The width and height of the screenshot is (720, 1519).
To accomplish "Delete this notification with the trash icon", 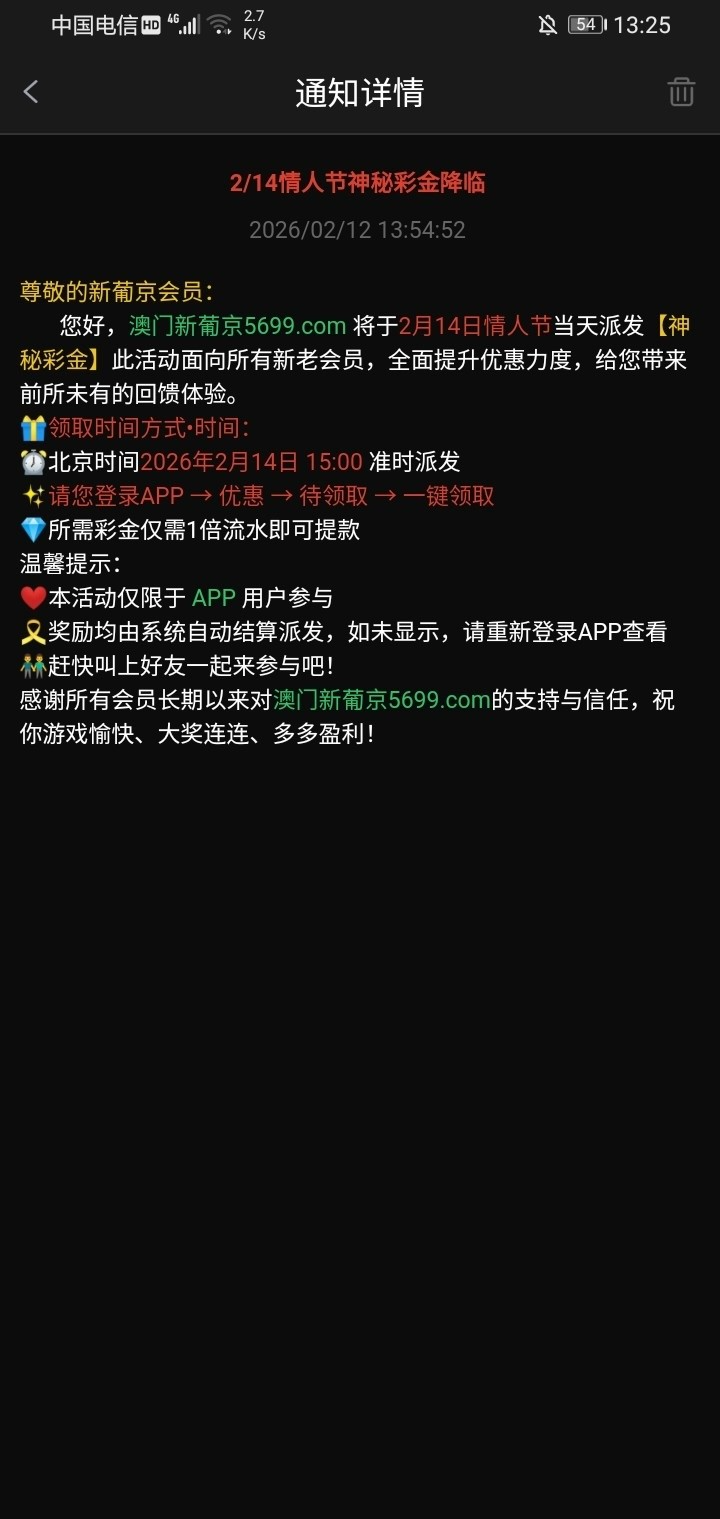I will tap(681, 92).
